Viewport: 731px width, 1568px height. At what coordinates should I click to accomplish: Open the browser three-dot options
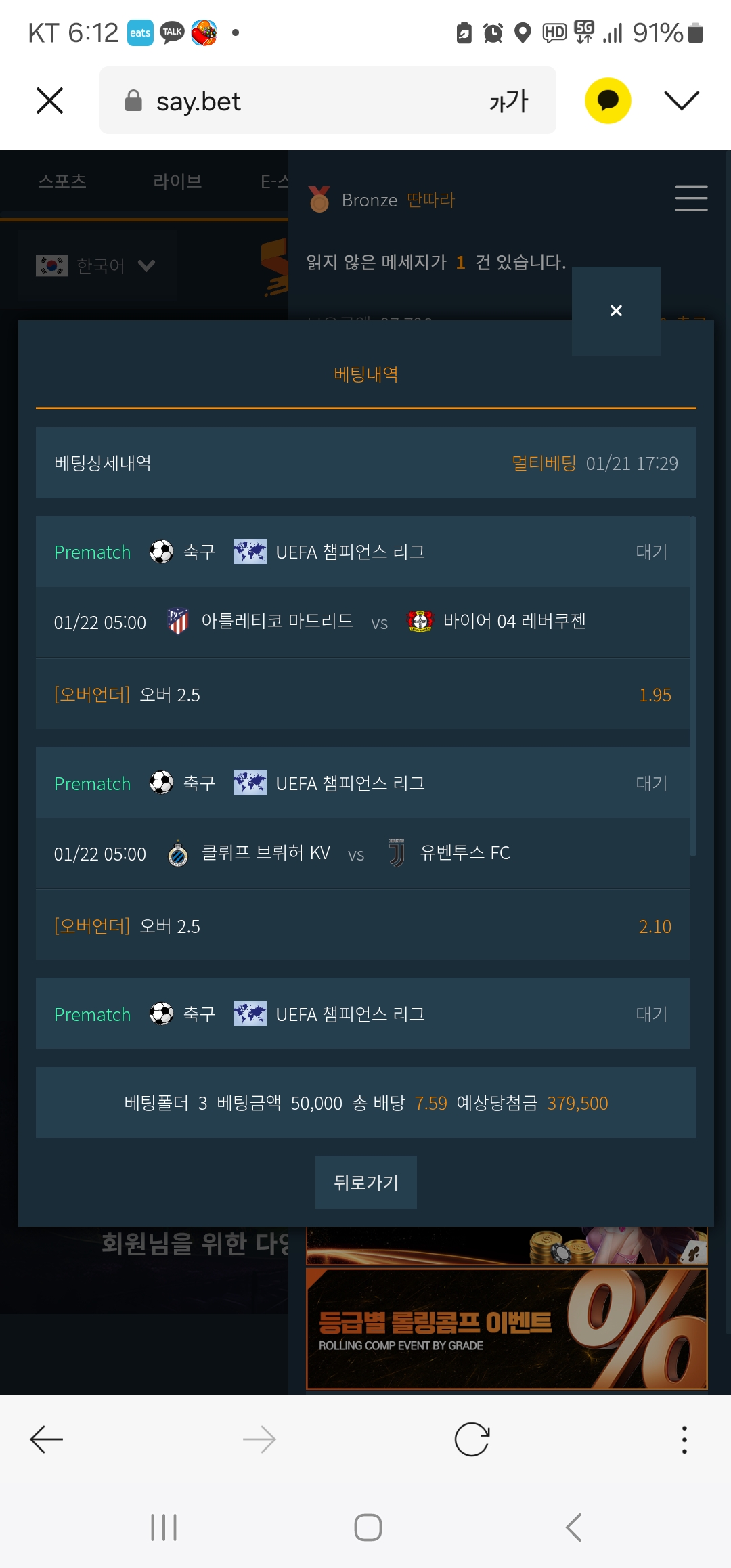click(x=684, y=1439)
